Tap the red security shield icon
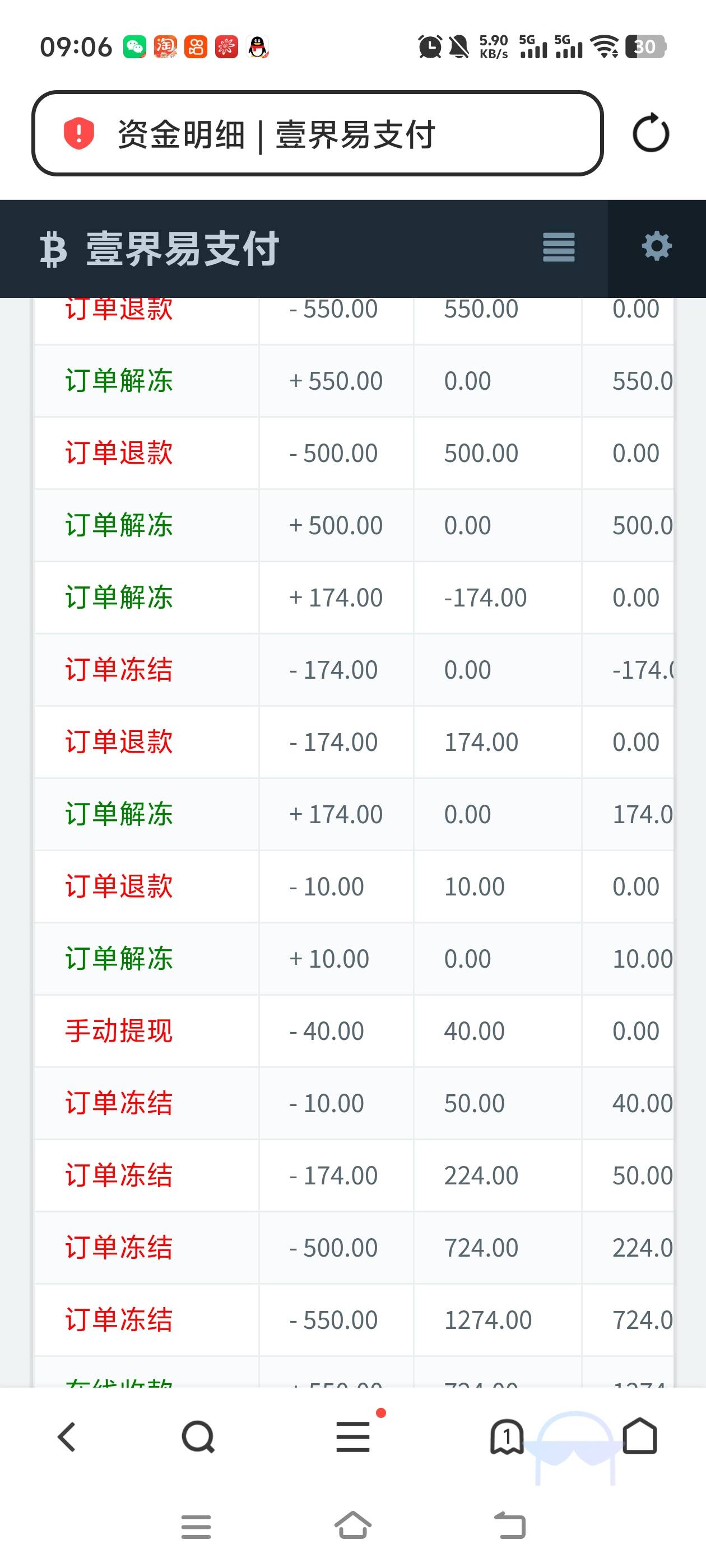 (79, 133)
